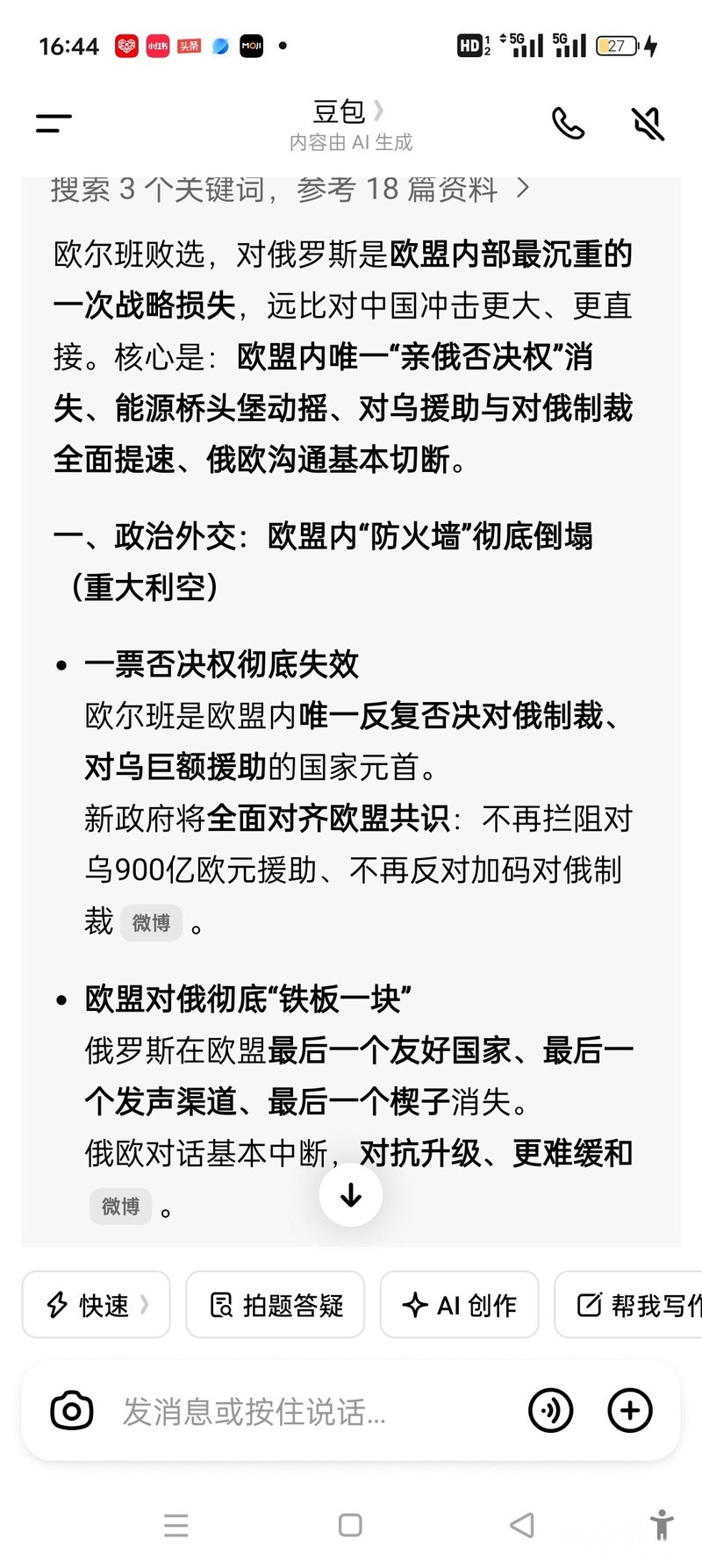
Task: Open the hamburger menu drawer
Action: click(54, 124)
